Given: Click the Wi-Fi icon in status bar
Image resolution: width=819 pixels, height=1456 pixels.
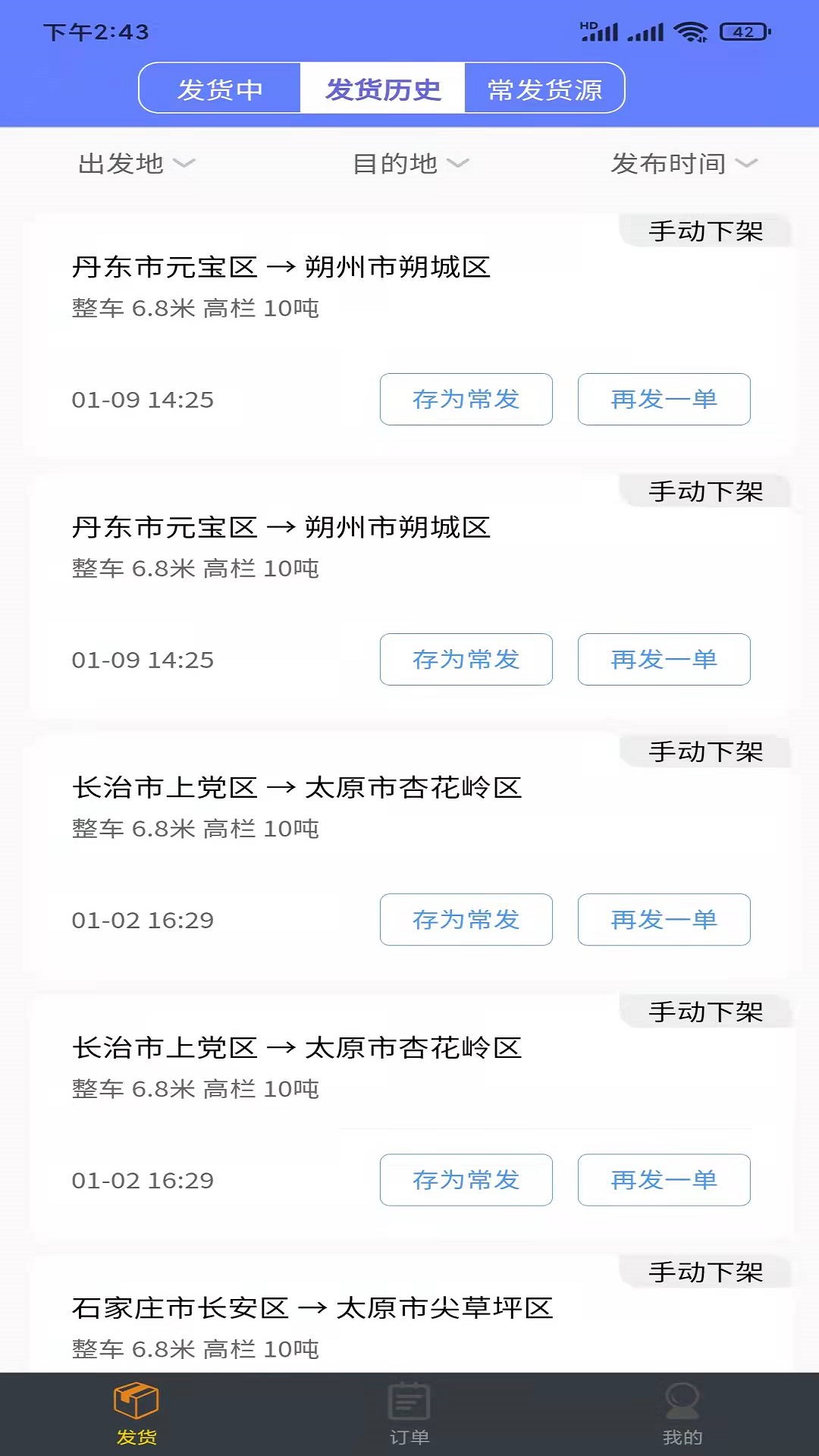Looking at the screenshot, I should tap(691, 31).
